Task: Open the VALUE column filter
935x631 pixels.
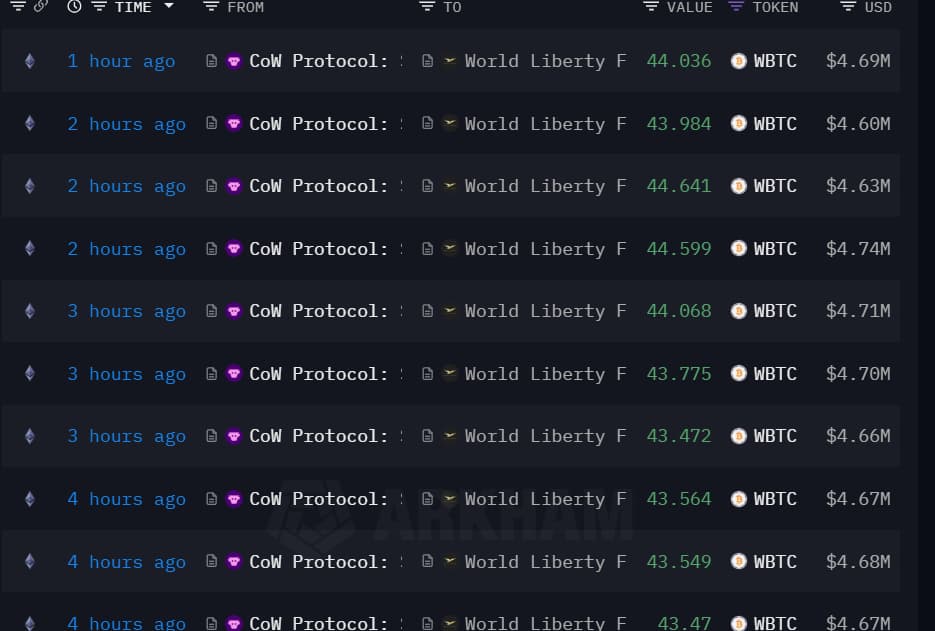Action: [652, 7]
